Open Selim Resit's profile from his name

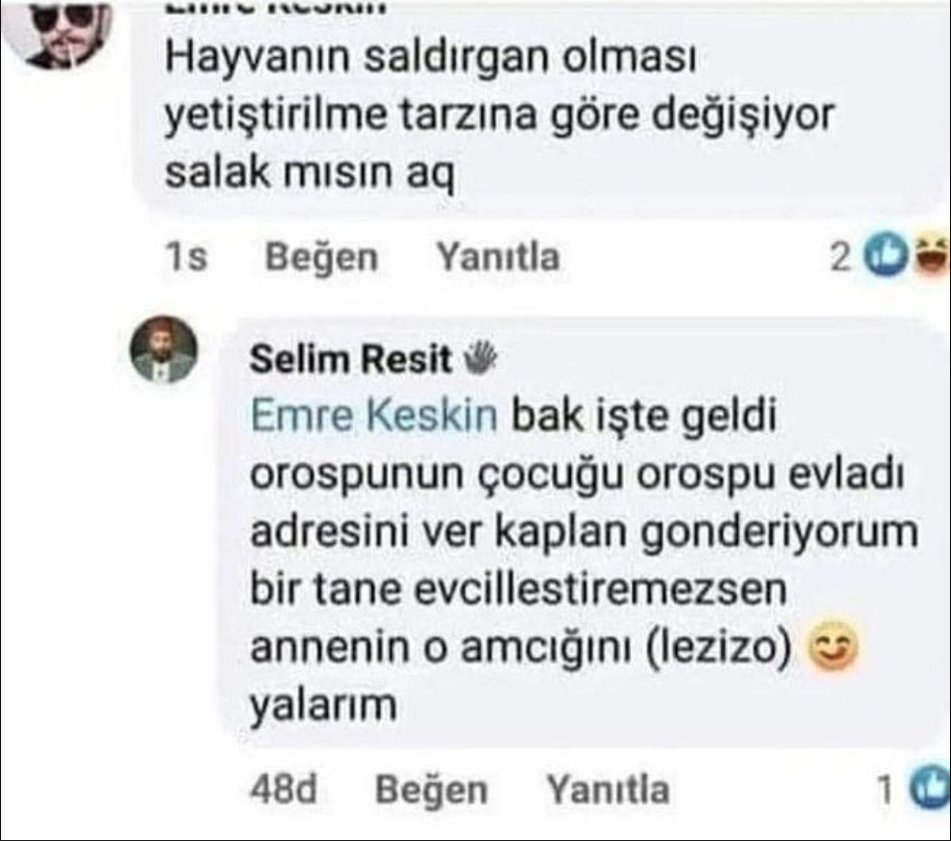click(351, 359)
